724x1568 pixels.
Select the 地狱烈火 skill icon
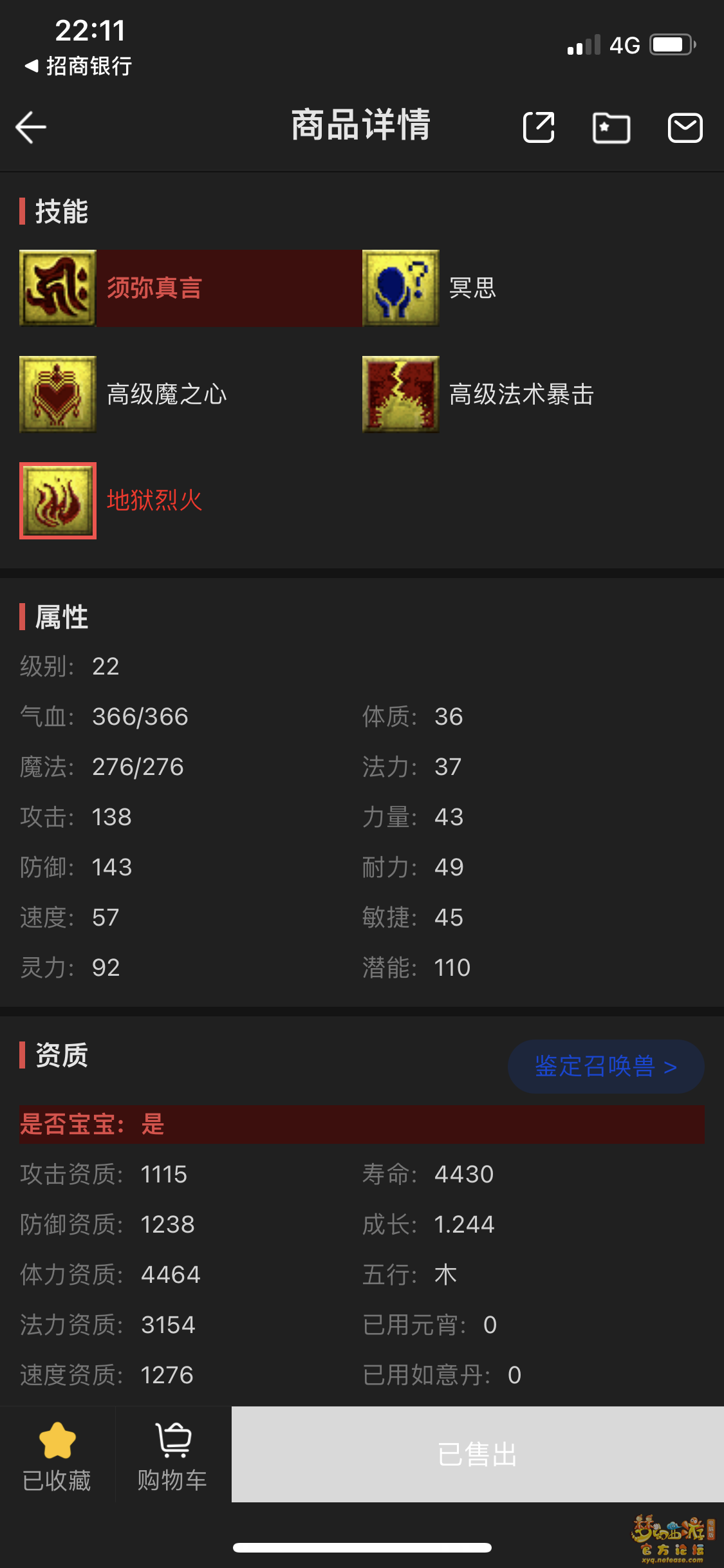[x=58, y=500]
